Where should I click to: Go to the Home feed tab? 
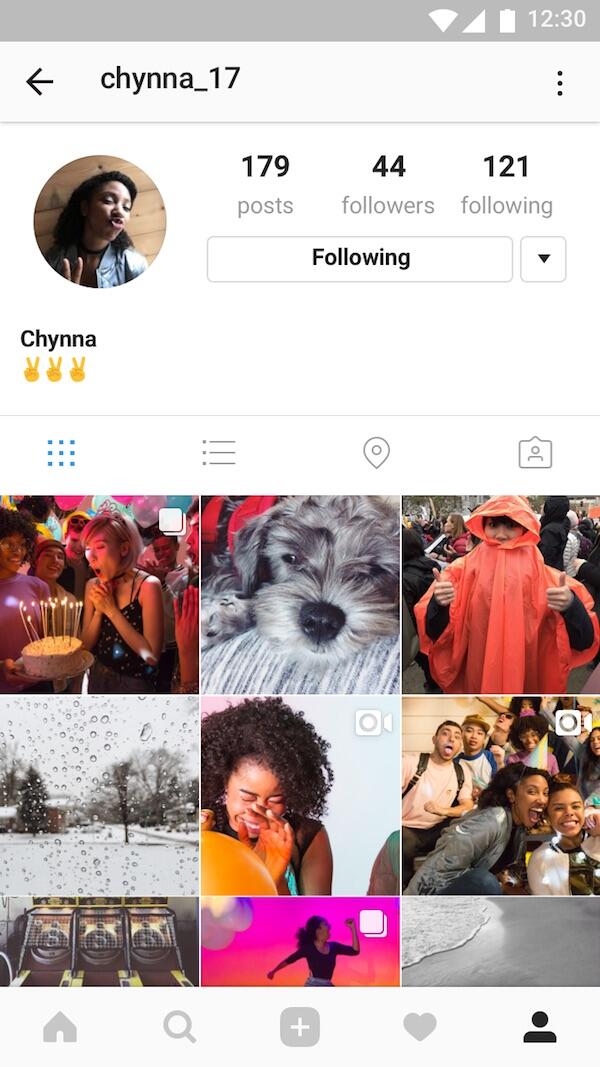point(60,1027)
